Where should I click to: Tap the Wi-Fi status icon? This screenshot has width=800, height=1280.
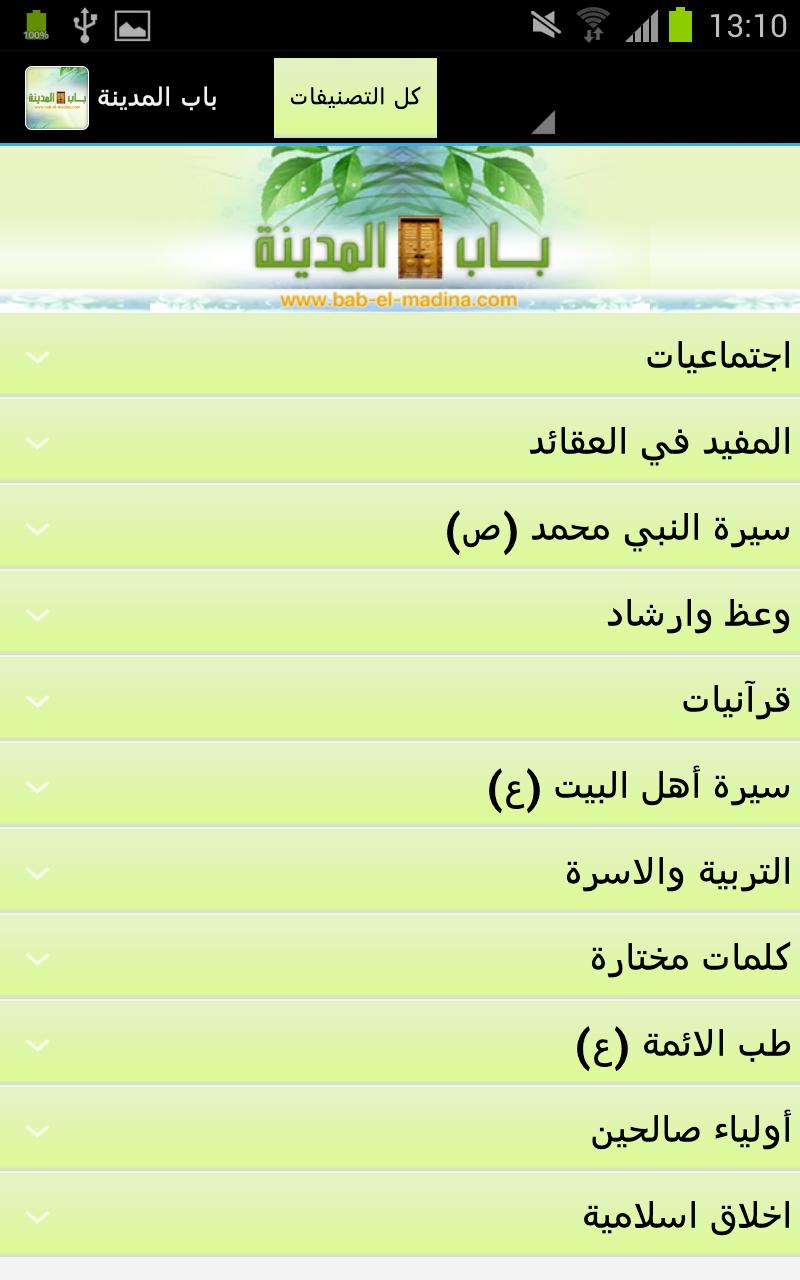click(x=592, y=25)
